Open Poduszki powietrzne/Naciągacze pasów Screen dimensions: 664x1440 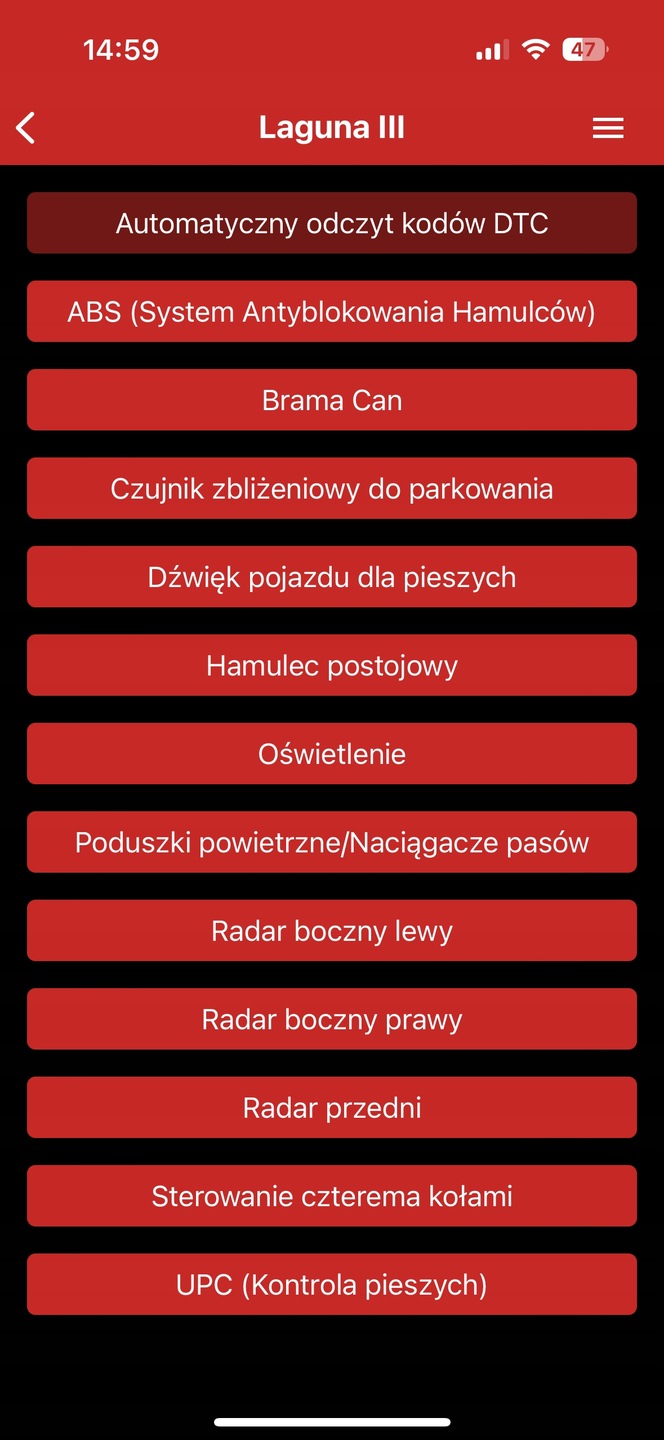(332, 843)
